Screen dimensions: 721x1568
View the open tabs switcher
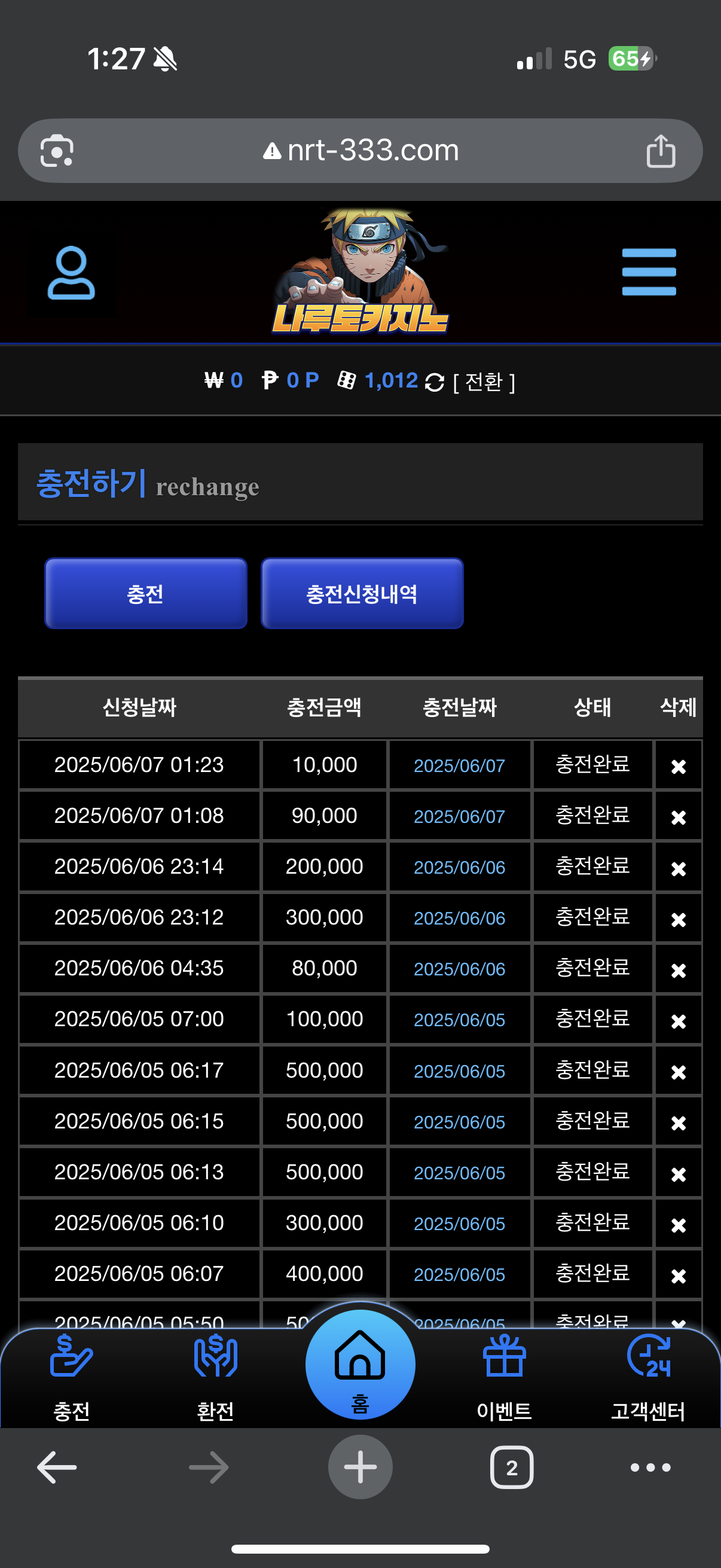coord(512,1467)
